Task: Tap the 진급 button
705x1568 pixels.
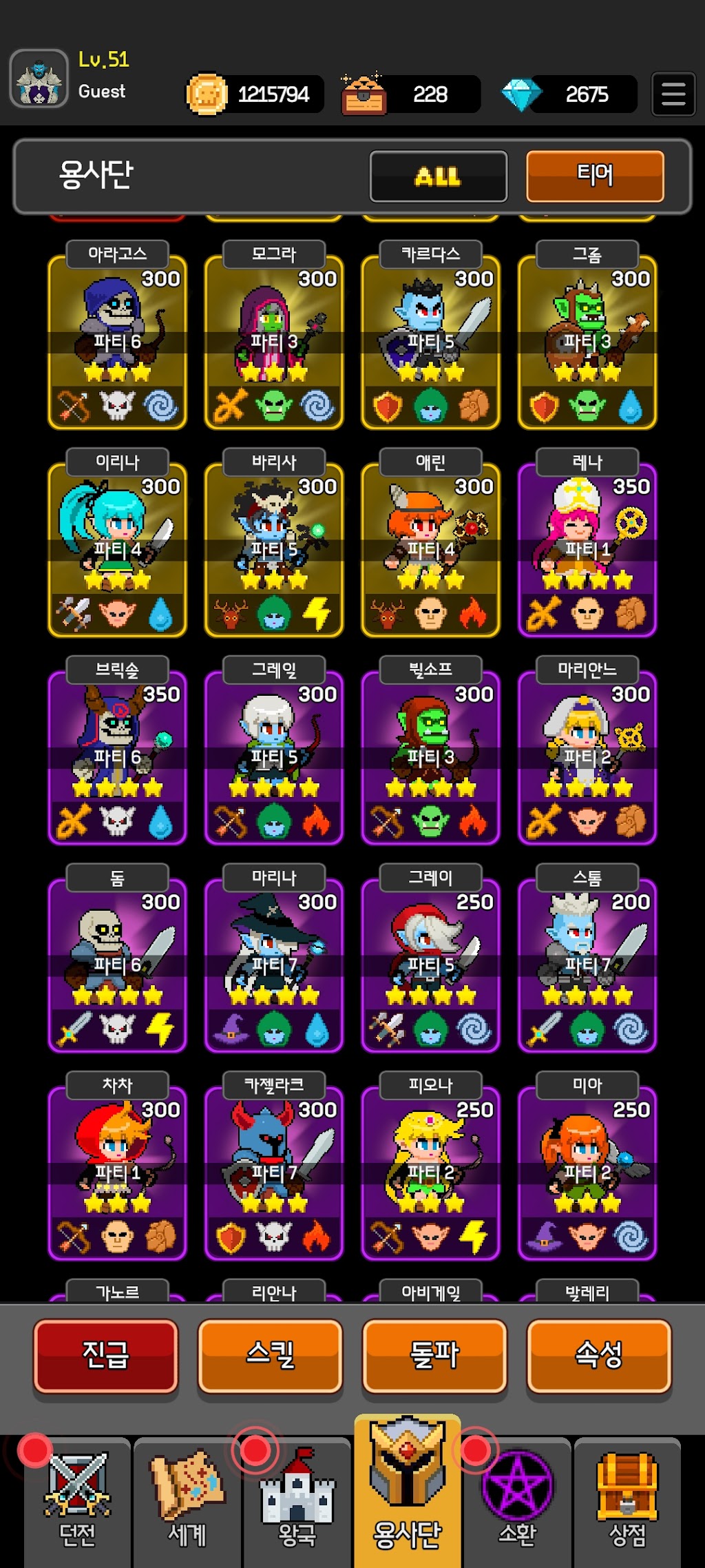Action: [x=106, y=1356]
